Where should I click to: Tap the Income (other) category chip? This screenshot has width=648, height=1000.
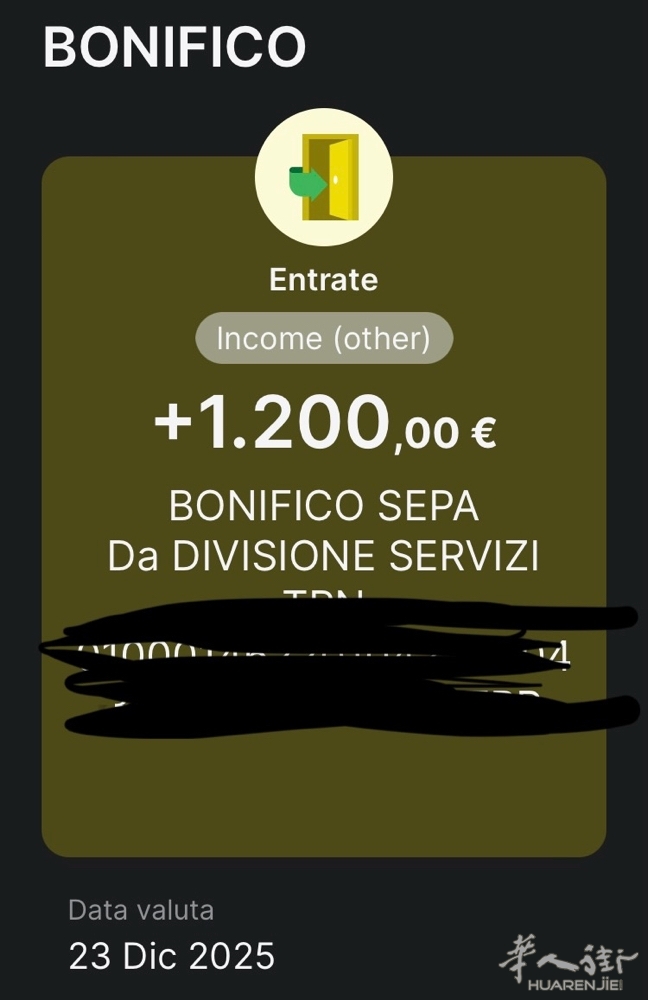(323, 339)
